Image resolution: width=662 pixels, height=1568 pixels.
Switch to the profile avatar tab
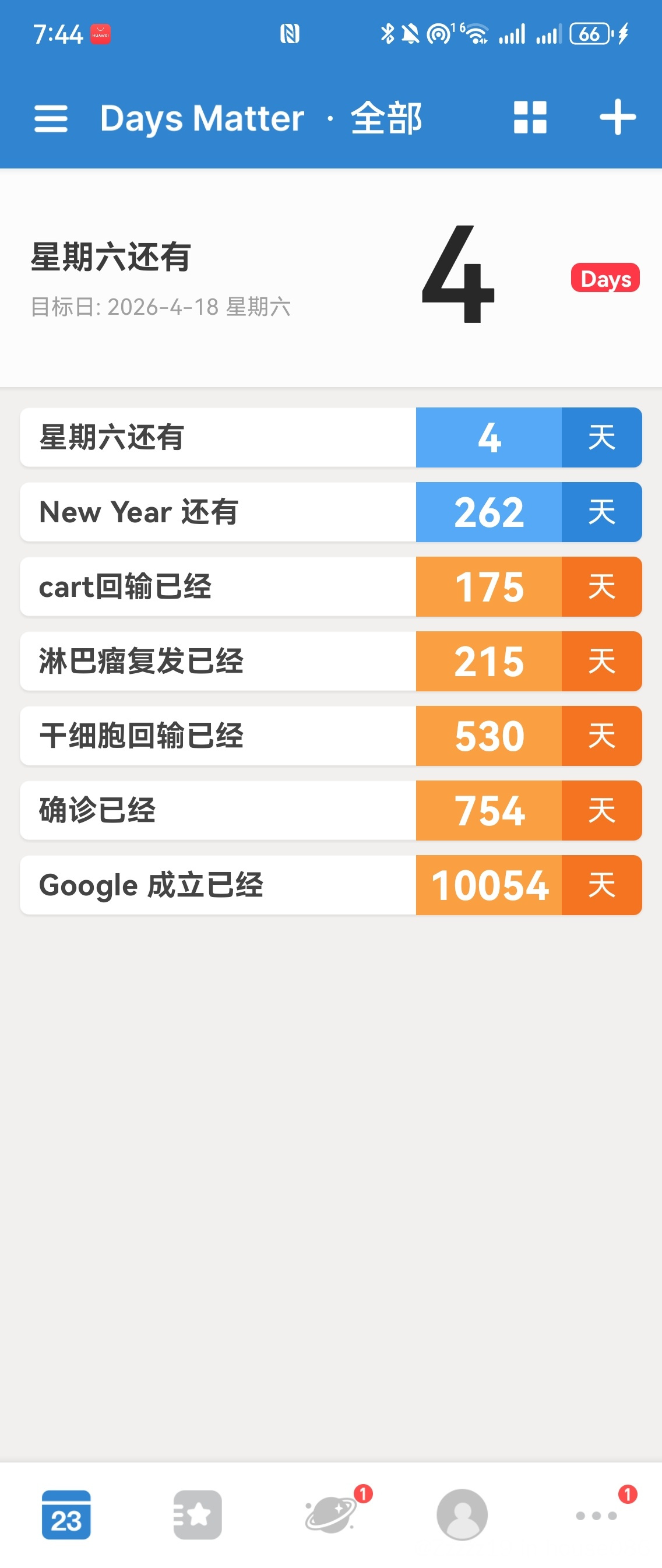click(463, 1514)
